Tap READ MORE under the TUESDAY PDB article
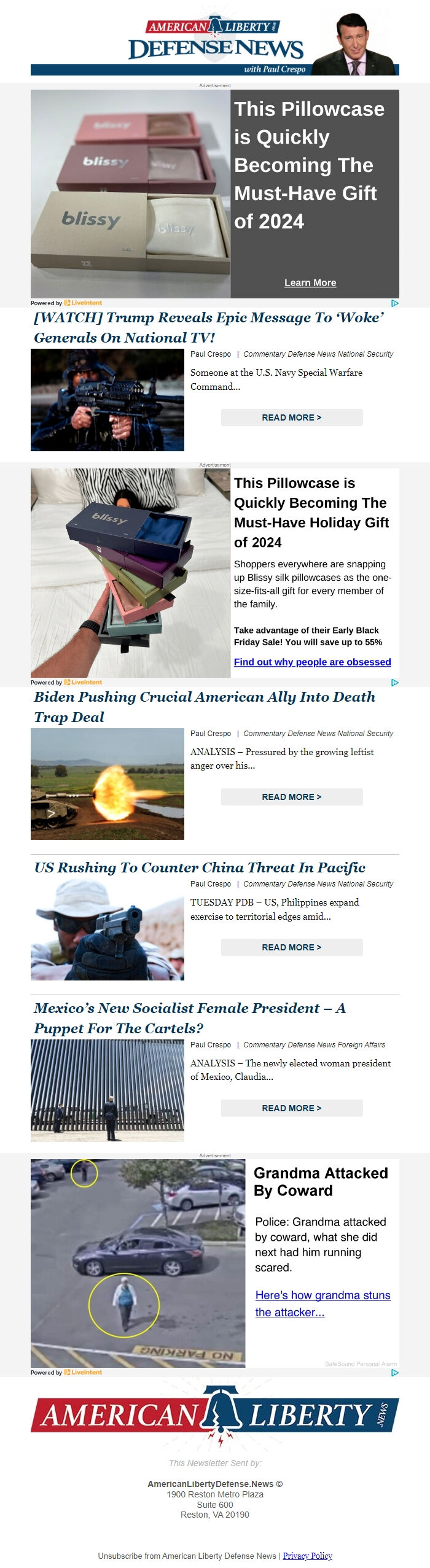The image size is (430, 1568). pos(291,947)
